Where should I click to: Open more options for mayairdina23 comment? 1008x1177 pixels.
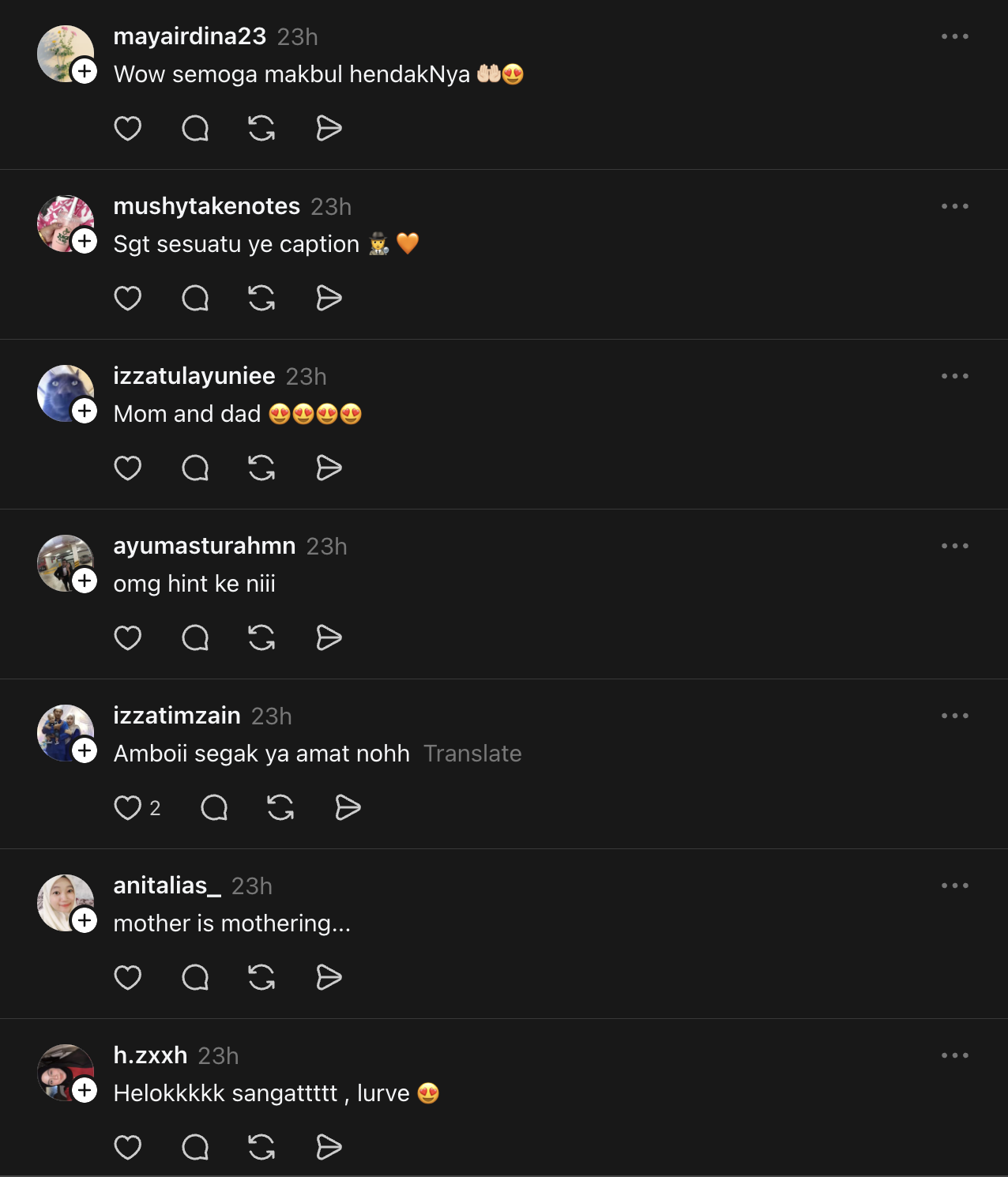[954, 36]
